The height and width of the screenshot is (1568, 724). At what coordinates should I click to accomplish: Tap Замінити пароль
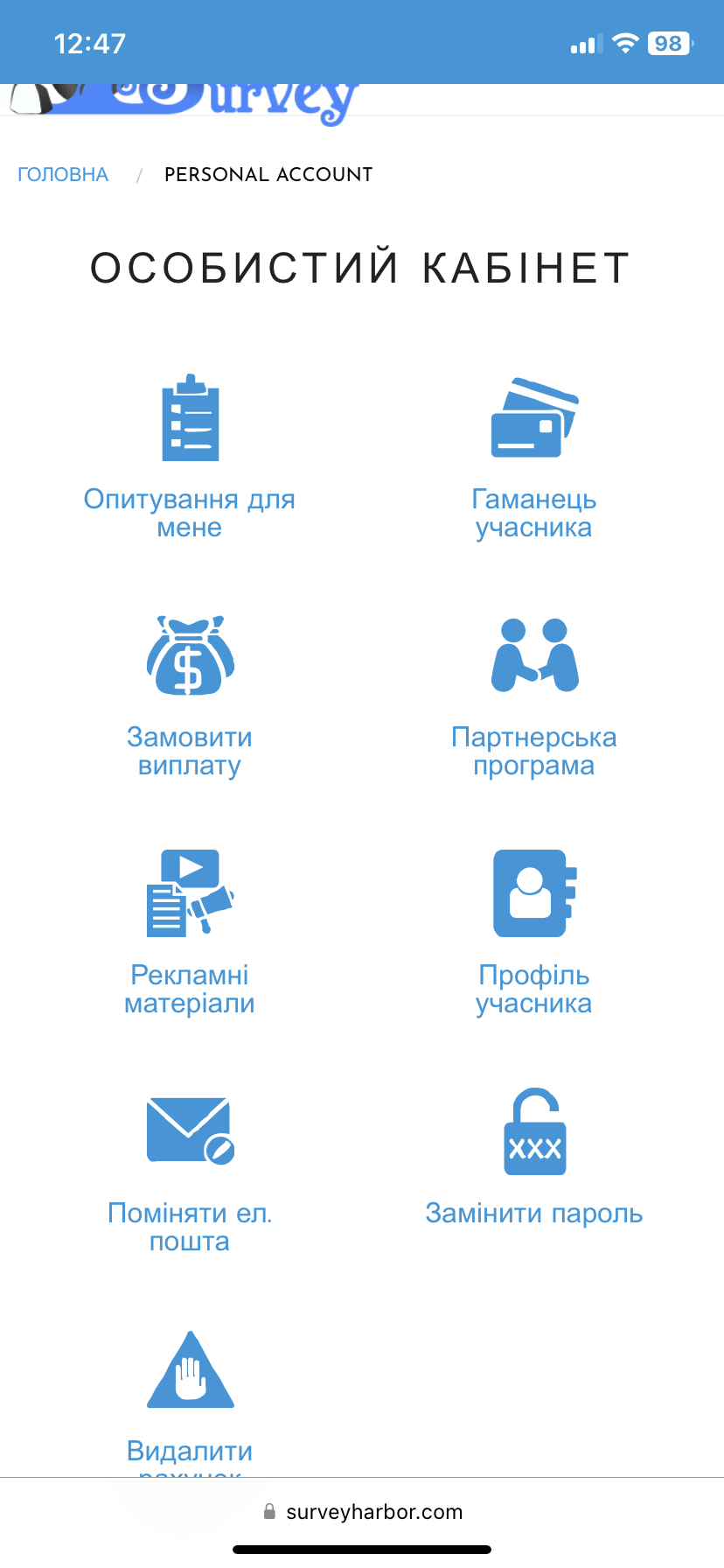(533, 1213)
